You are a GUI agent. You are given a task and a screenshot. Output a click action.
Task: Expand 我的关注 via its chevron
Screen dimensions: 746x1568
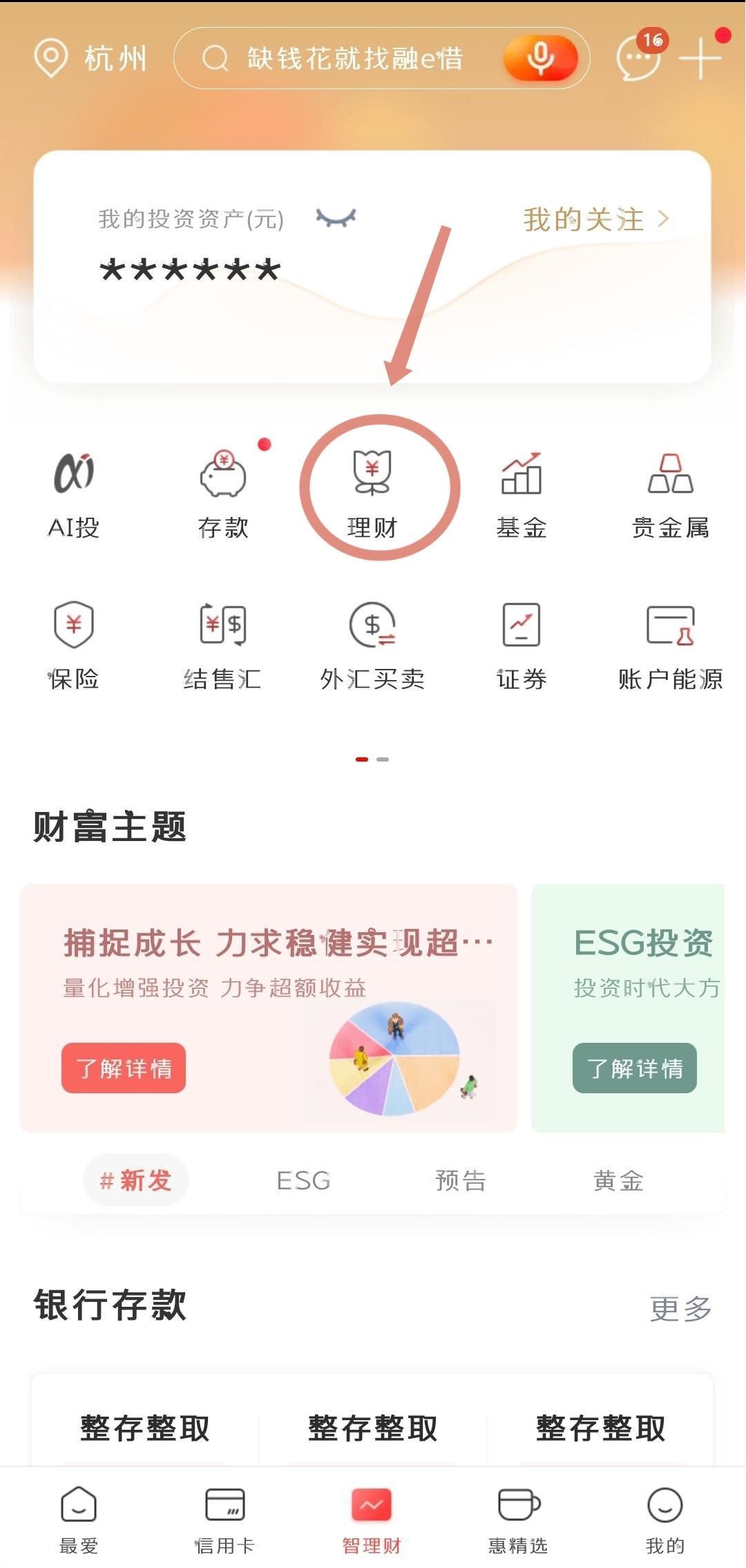664,220
